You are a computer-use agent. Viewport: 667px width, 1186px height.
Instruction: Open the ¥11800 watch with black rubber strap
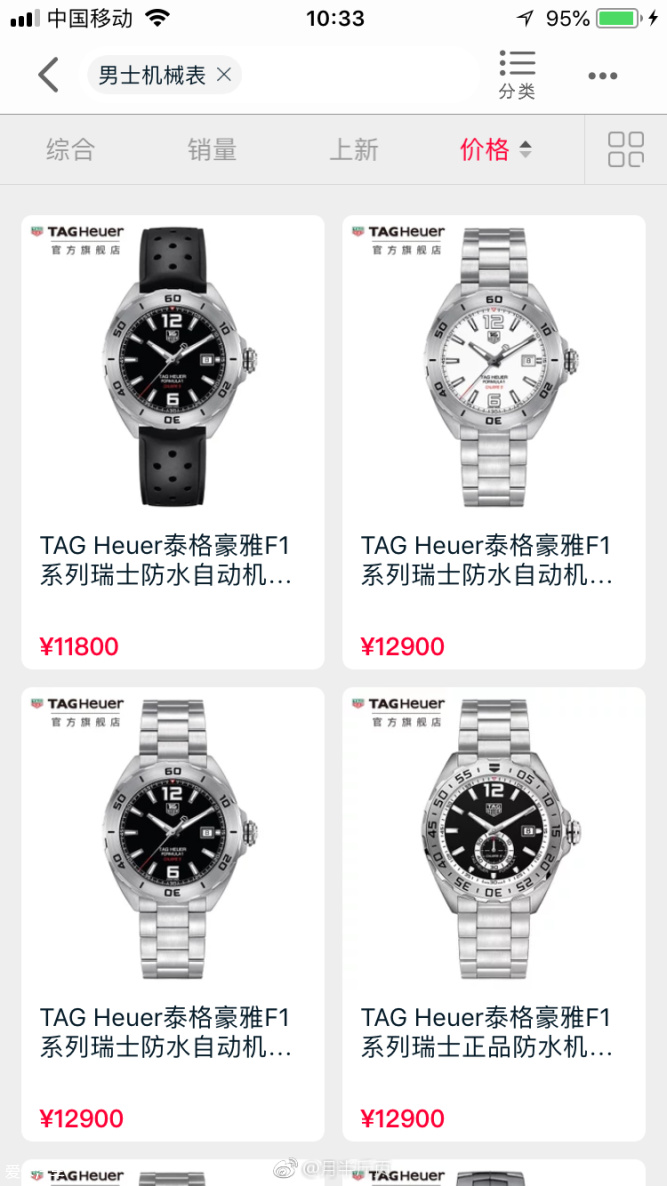pos(173,442)
